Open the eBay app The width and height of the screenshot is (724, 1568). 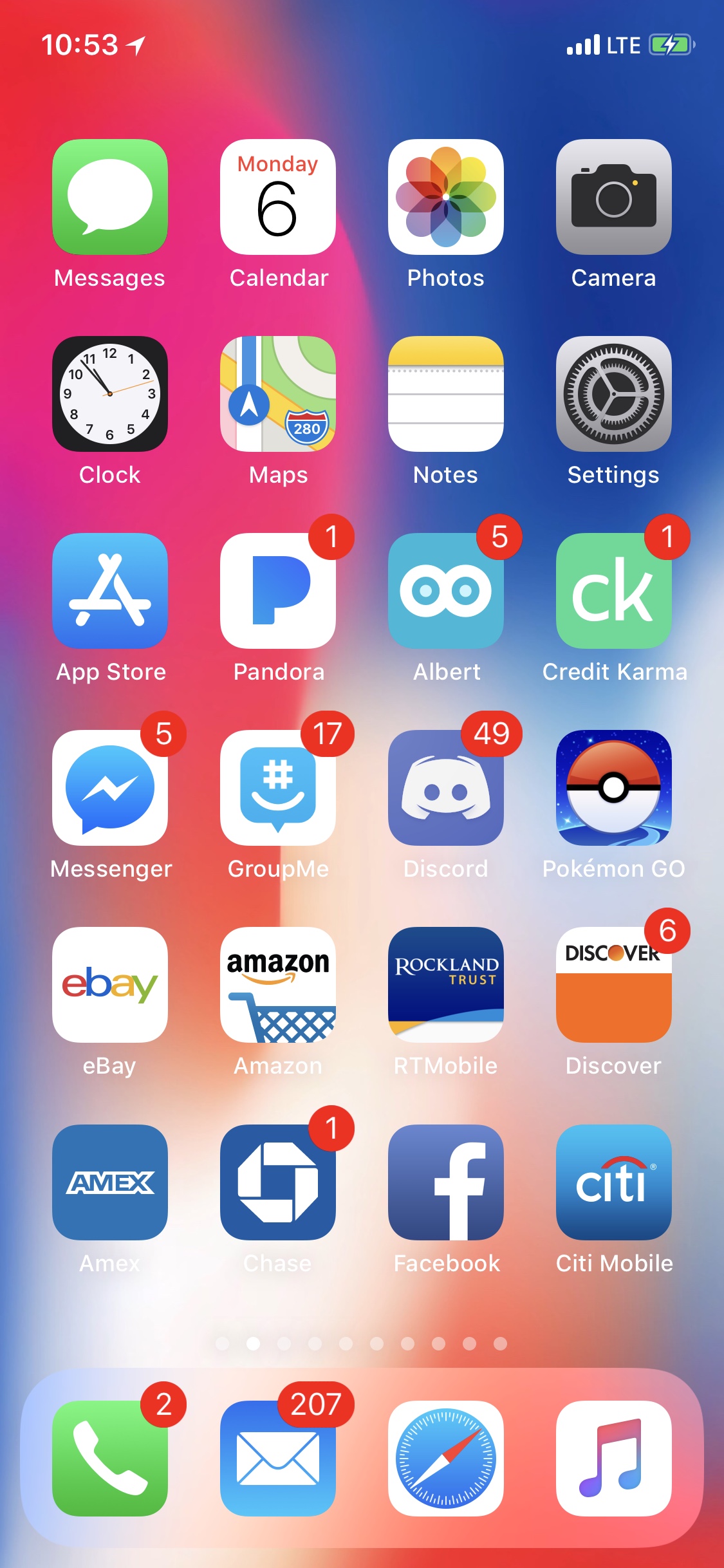pyautogui.click(x=110, y=985)
